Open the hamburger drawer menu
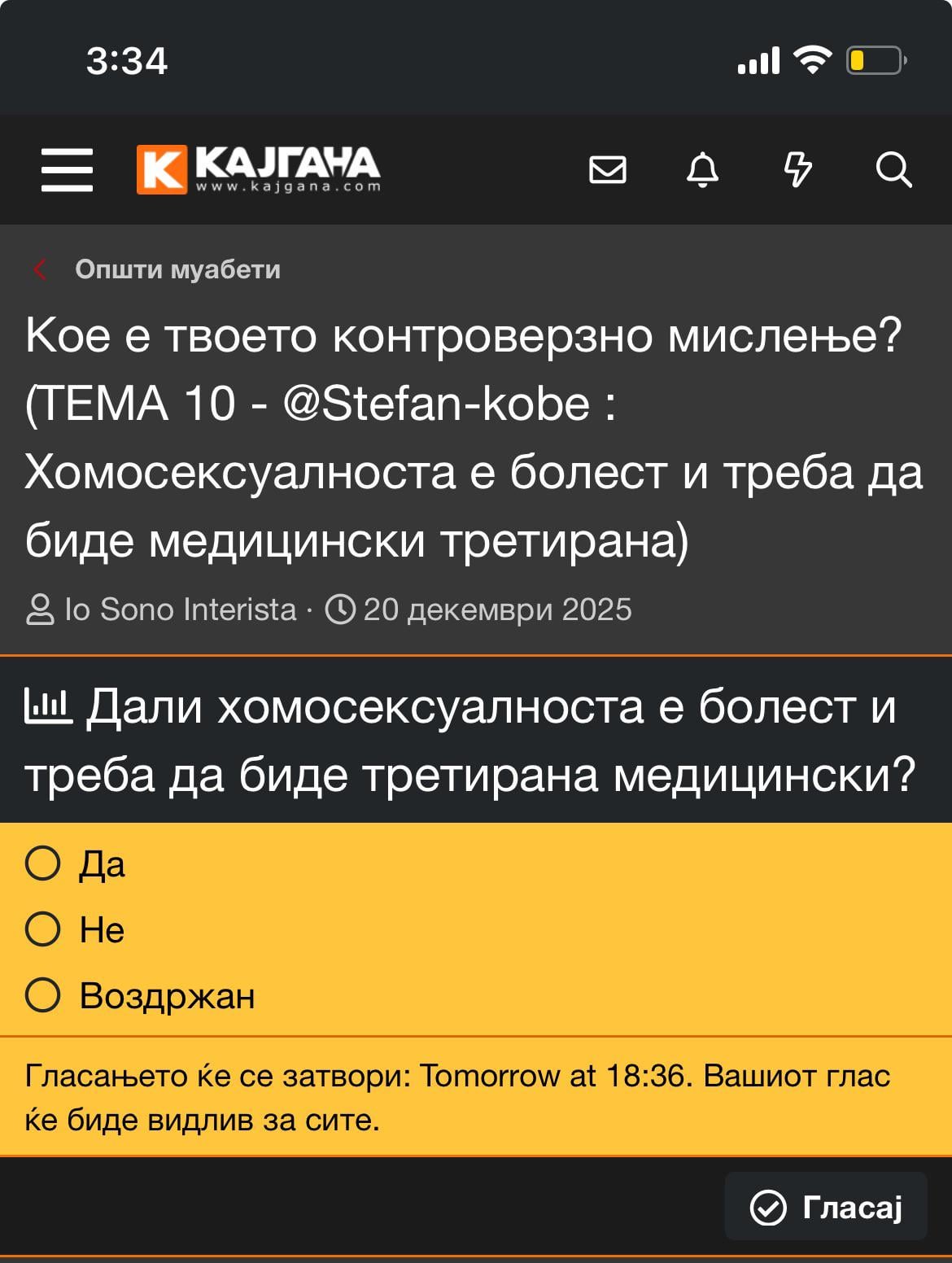The height and width of the screenshot is (1263, 952). pos(67,169)
